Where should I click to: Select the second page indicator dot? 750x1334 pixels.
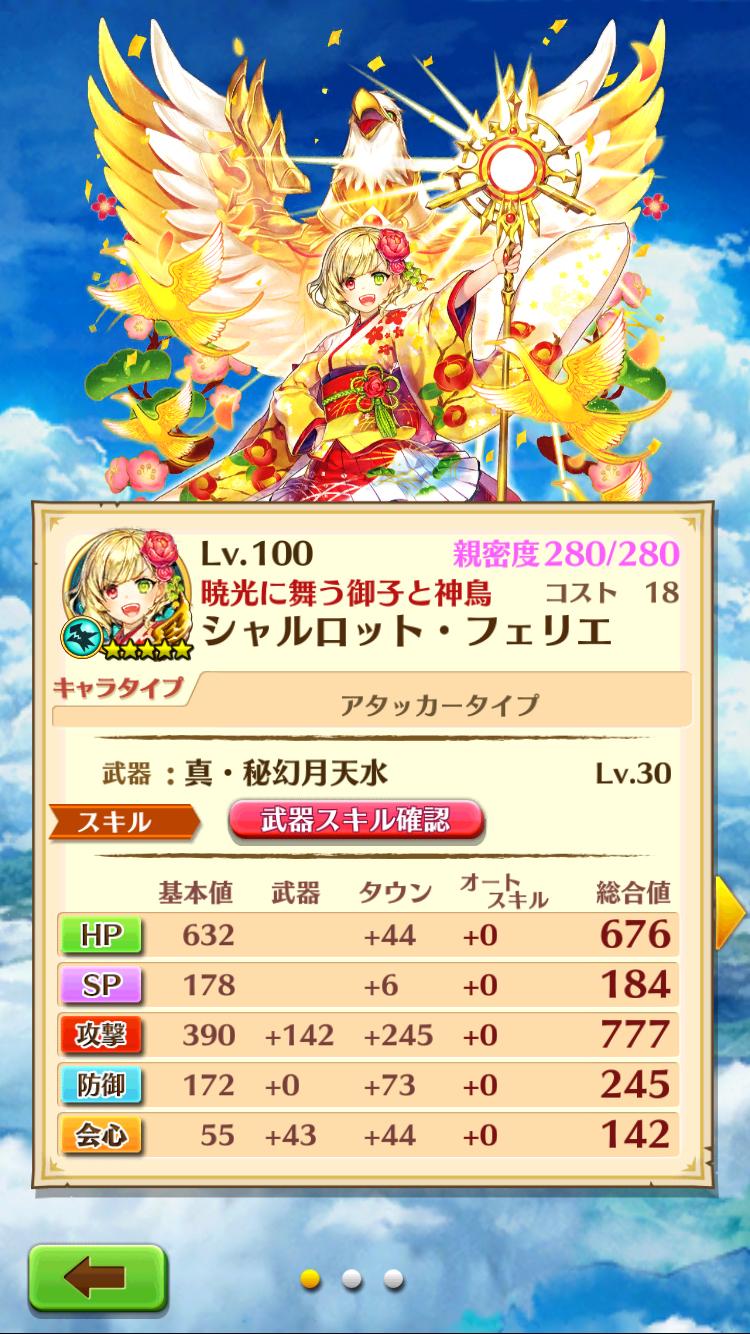pos(351,1278)
